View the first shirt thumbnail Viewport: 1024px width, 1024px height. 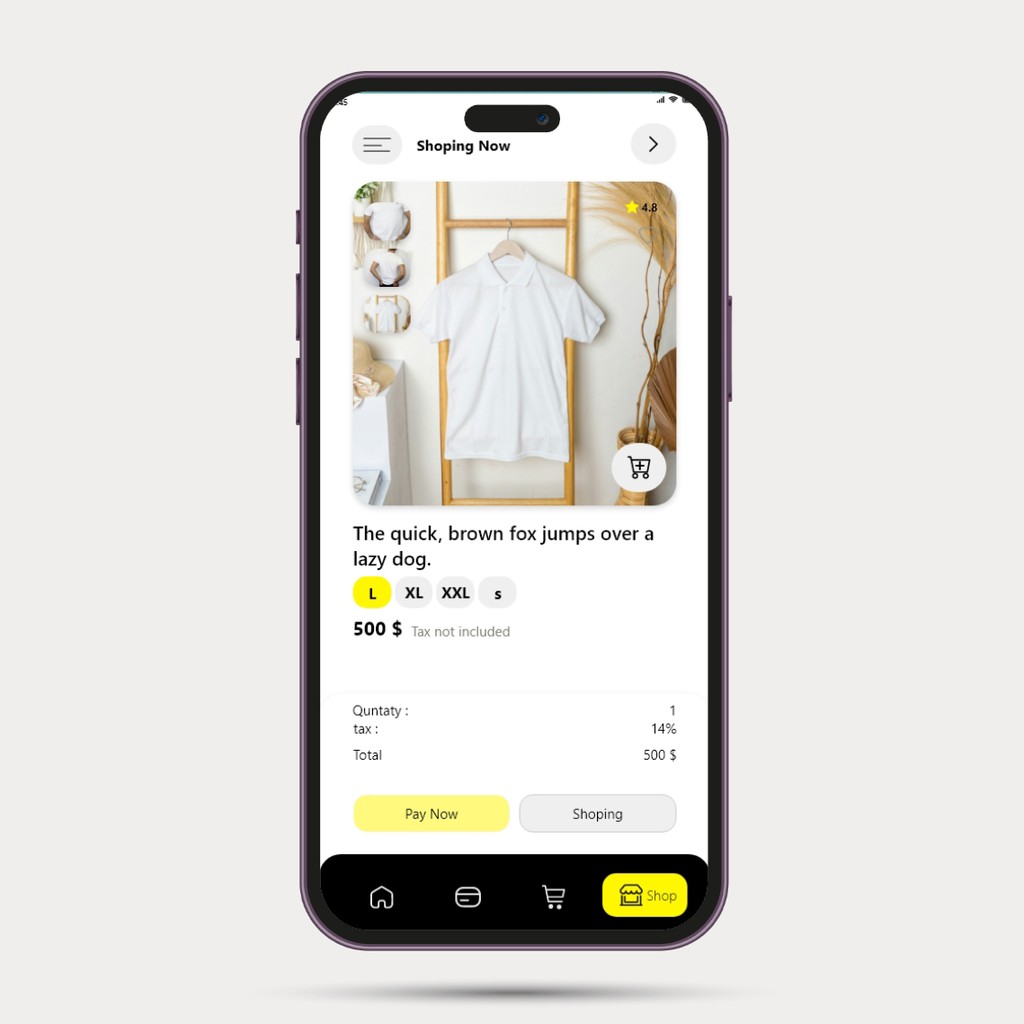(x=386, y=222)
